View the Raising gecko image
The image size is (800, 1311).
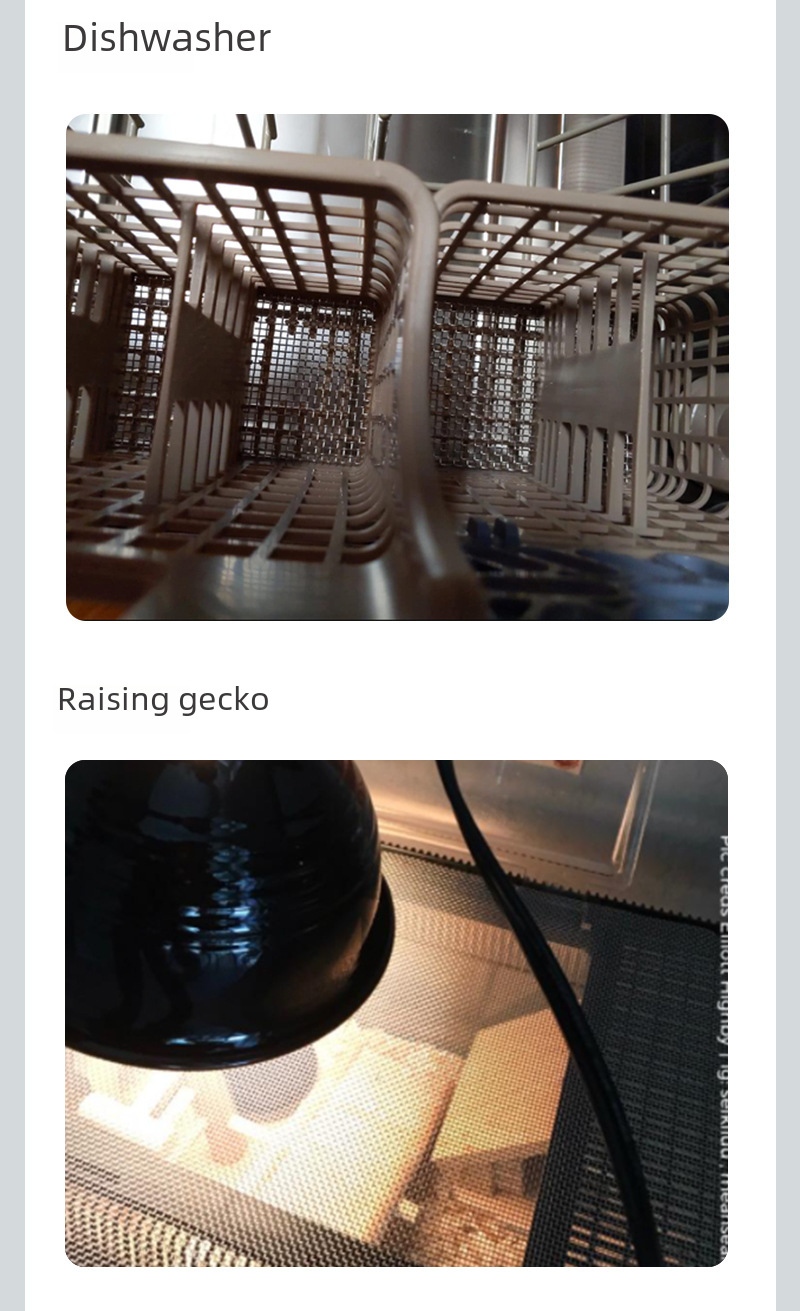pyautogui.click(x=397, y=1013)
